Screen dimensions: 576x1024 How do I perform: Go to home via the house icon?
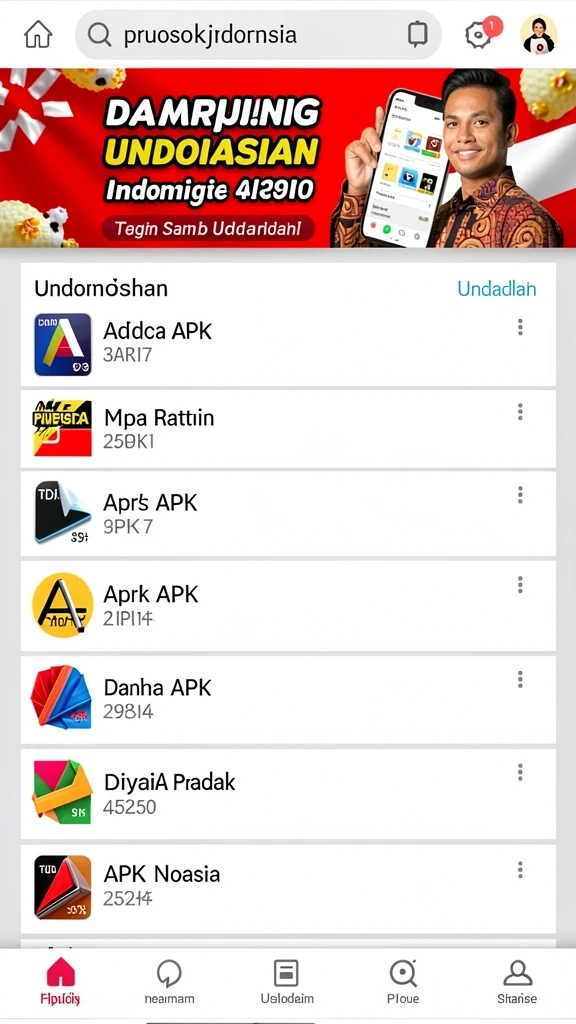coord(38,35)
